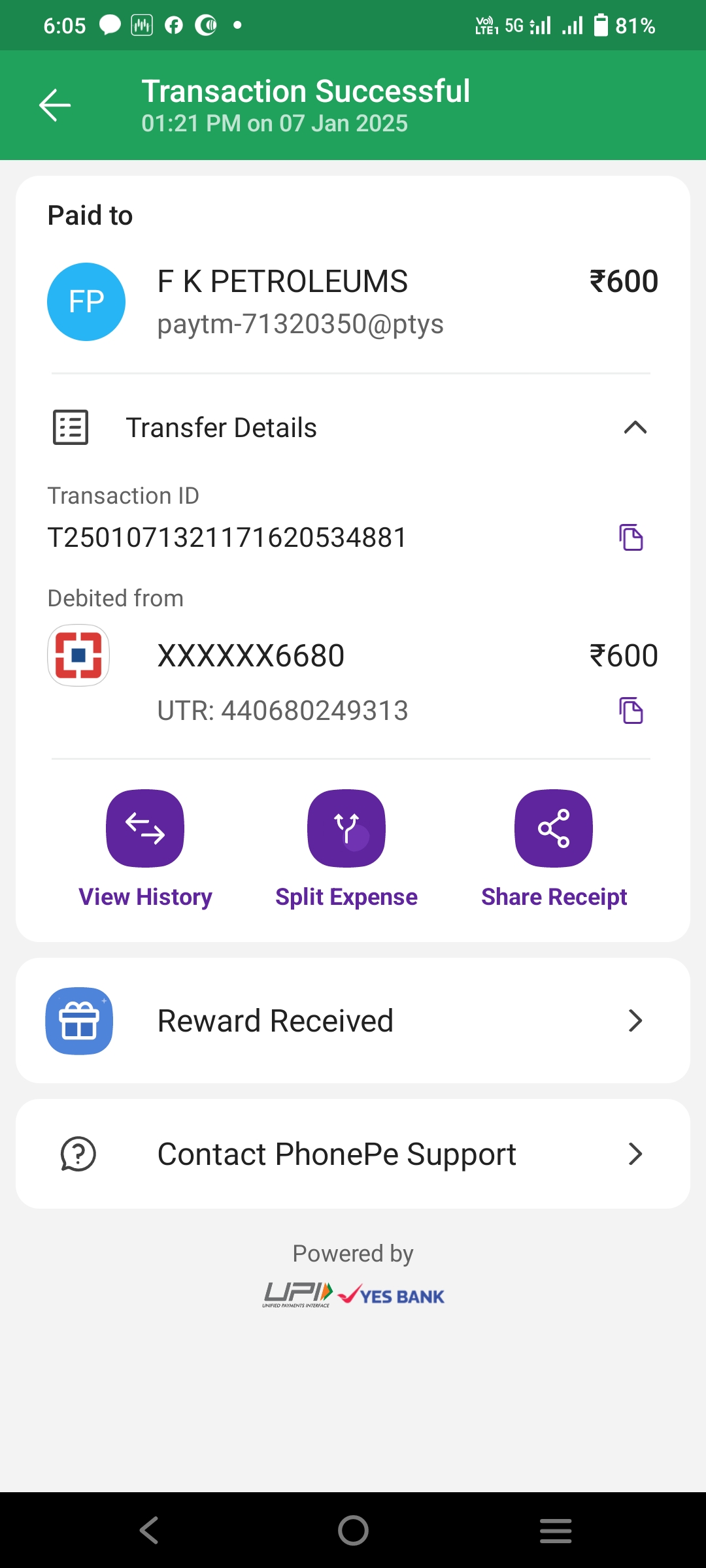Viewport: 706px width, 1568px height.
Task: Open recent apps from navigation bar
Action: [x=556, y=1530]
